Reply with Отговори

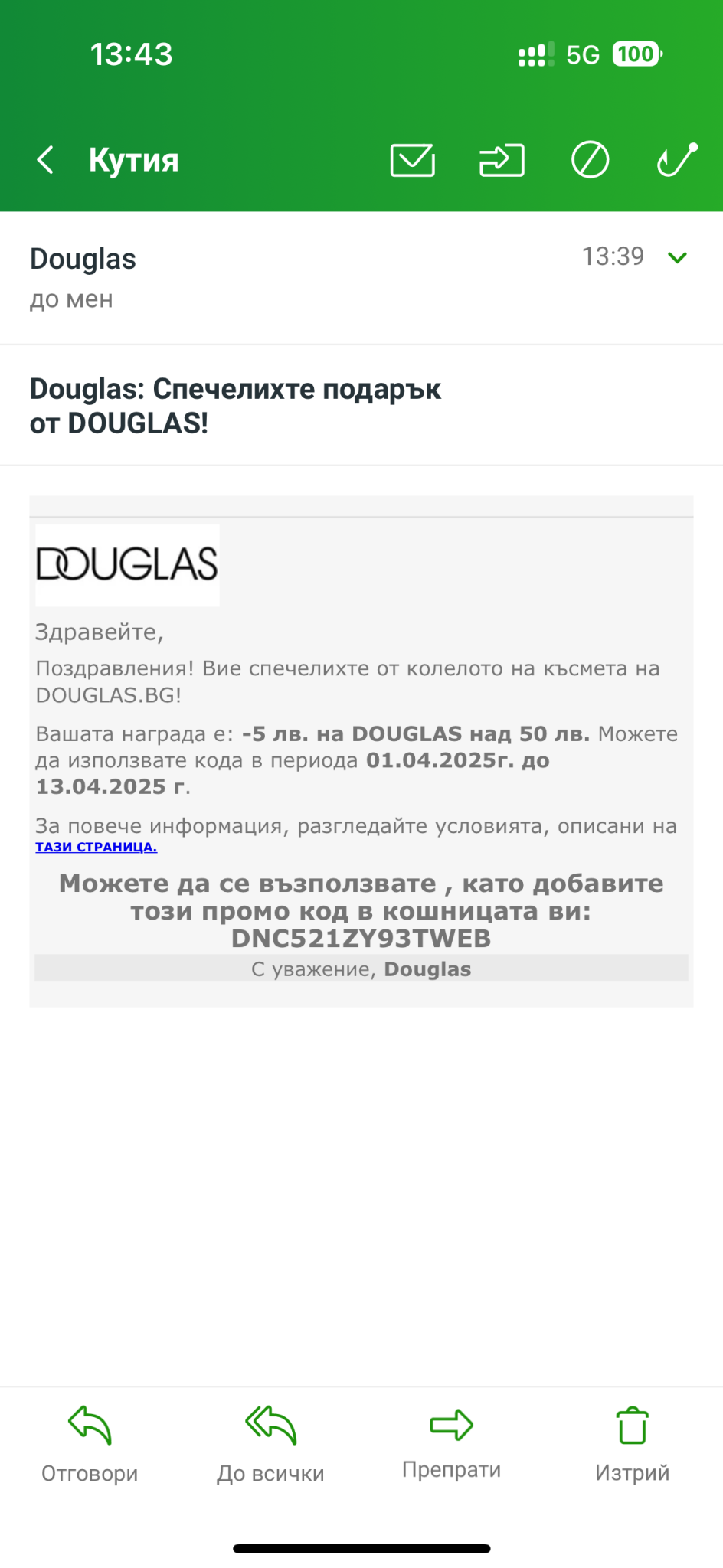(x=90, y=1445)
